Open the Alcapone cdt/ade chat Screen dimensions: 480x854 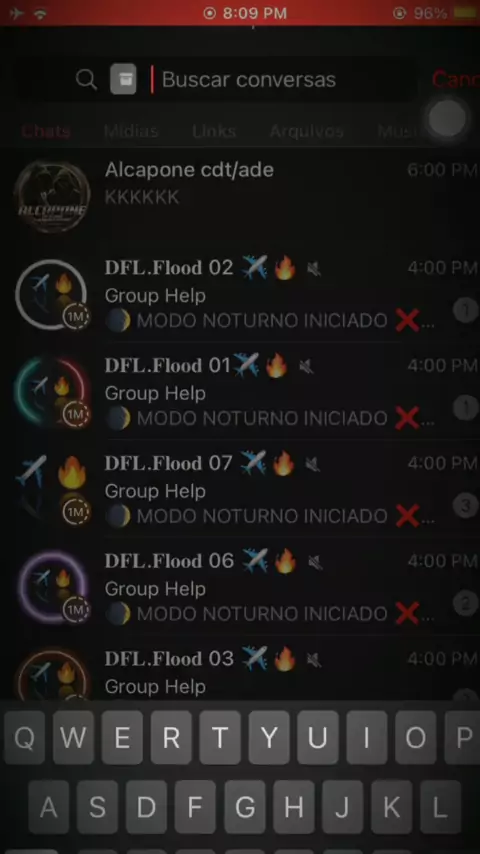(x=240, y=196)
